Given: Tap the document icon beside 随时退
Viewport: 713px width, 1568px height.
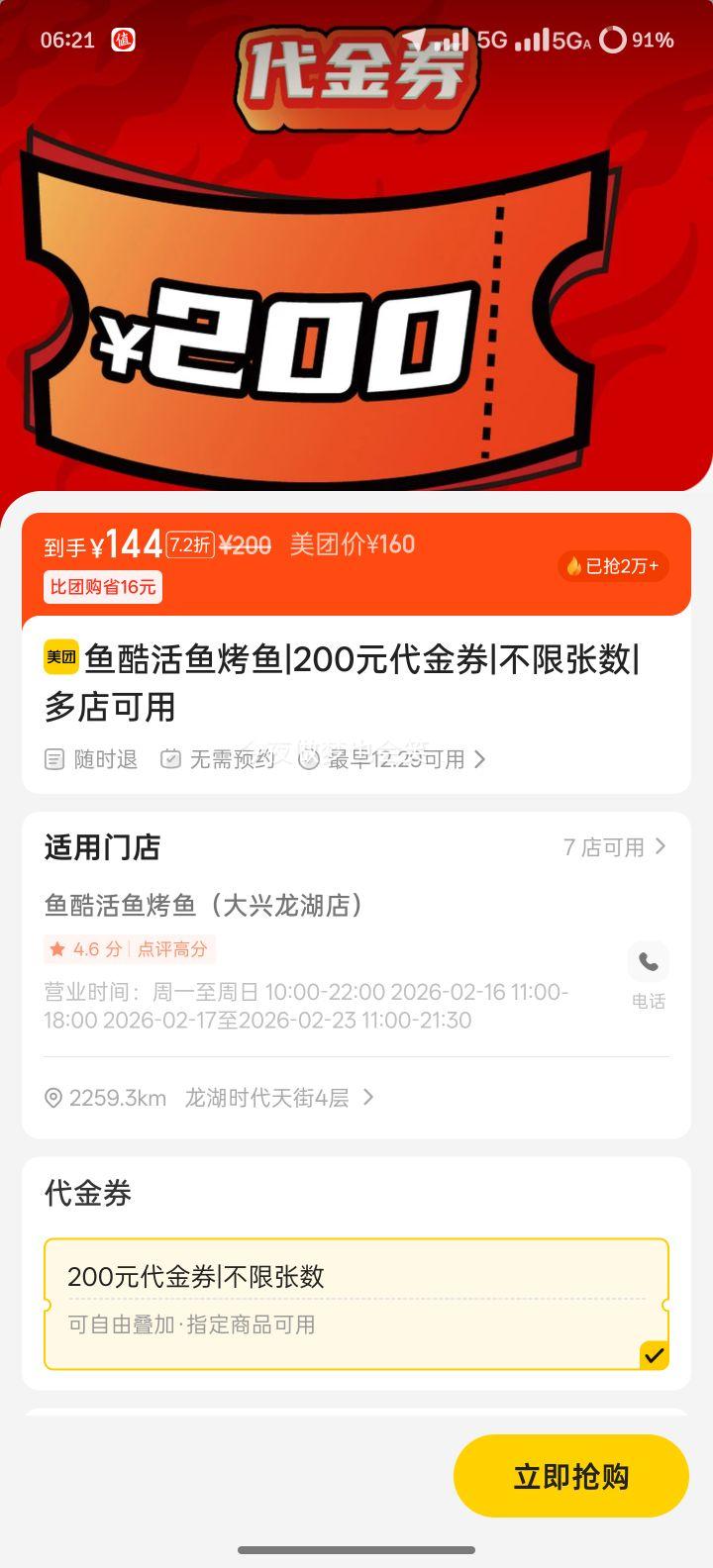Looking at the screenshot, I should click(x=54, y=759).
